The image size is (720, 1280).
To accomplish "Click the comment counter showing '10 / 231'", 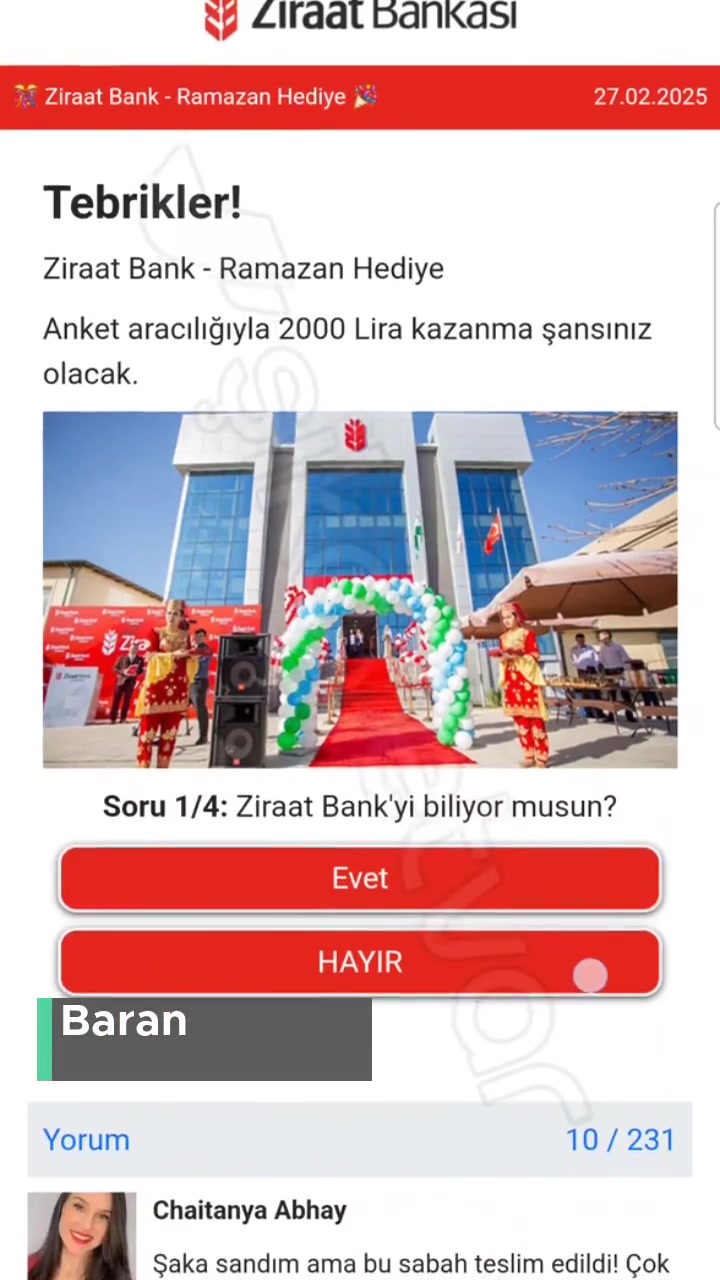I will point(620,1139).
